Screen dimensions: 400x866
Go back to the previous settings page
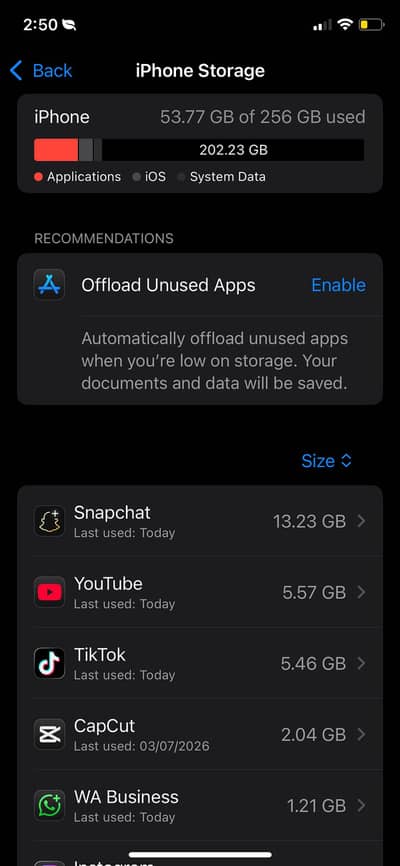point(41,71)
